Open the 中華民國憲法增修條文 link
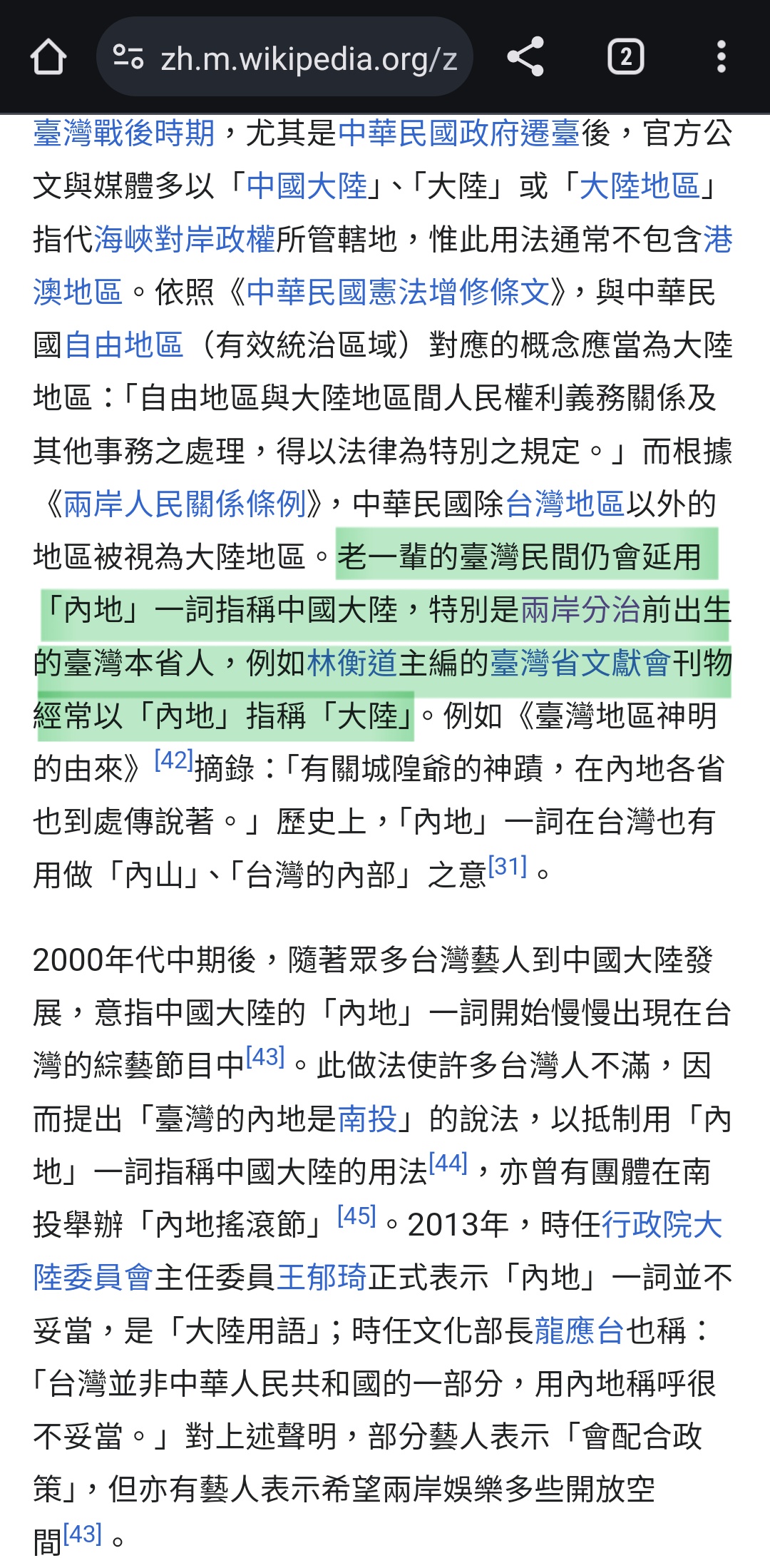 point(398,292)
